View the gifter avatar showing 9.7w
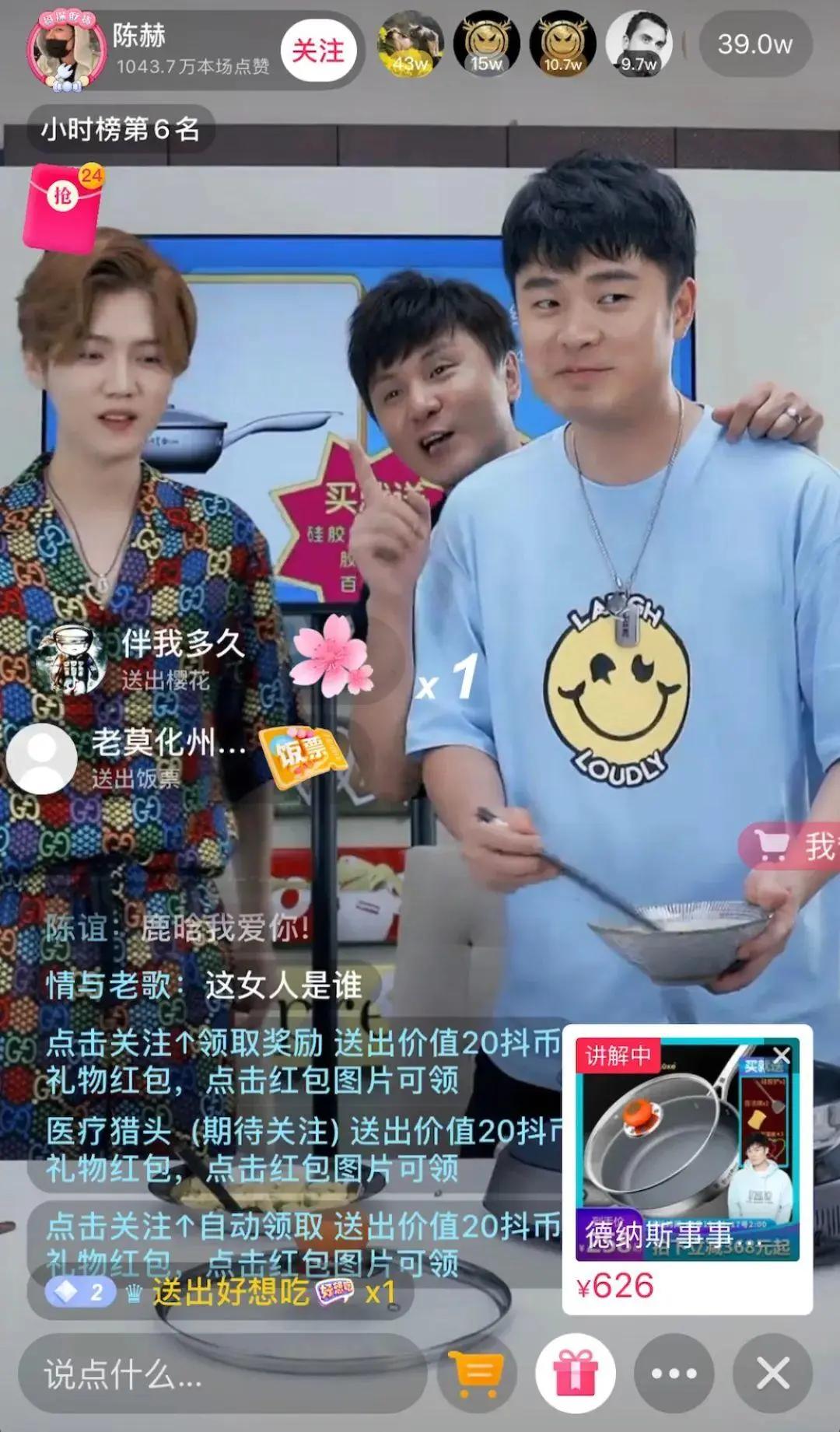Viewport: 840px width, 1432px height. click(639, 45)
